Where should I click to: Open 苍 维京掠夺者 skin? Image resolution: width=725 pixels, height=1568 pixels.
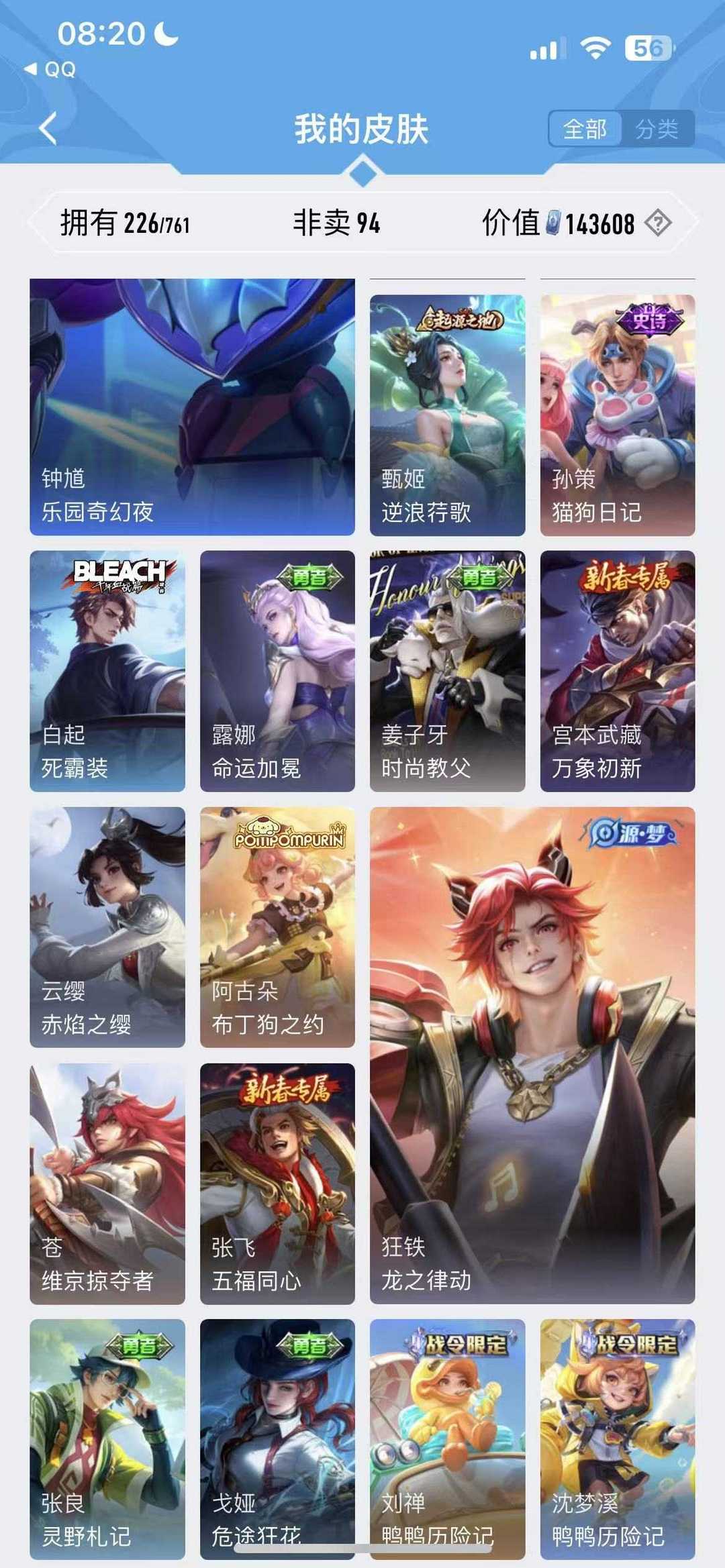pyautogui.click(x=107, y=1183)
